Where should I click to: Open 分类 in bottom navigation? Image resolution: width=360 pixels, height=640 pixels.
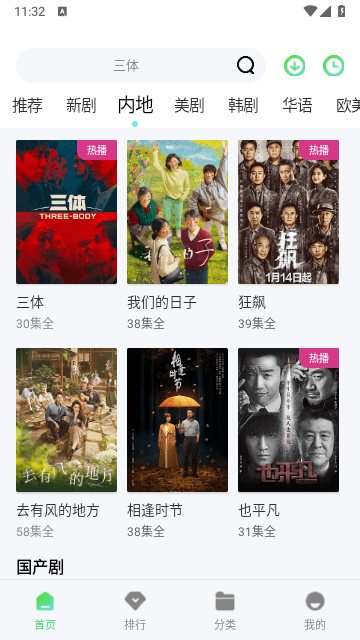pos(225,610)
